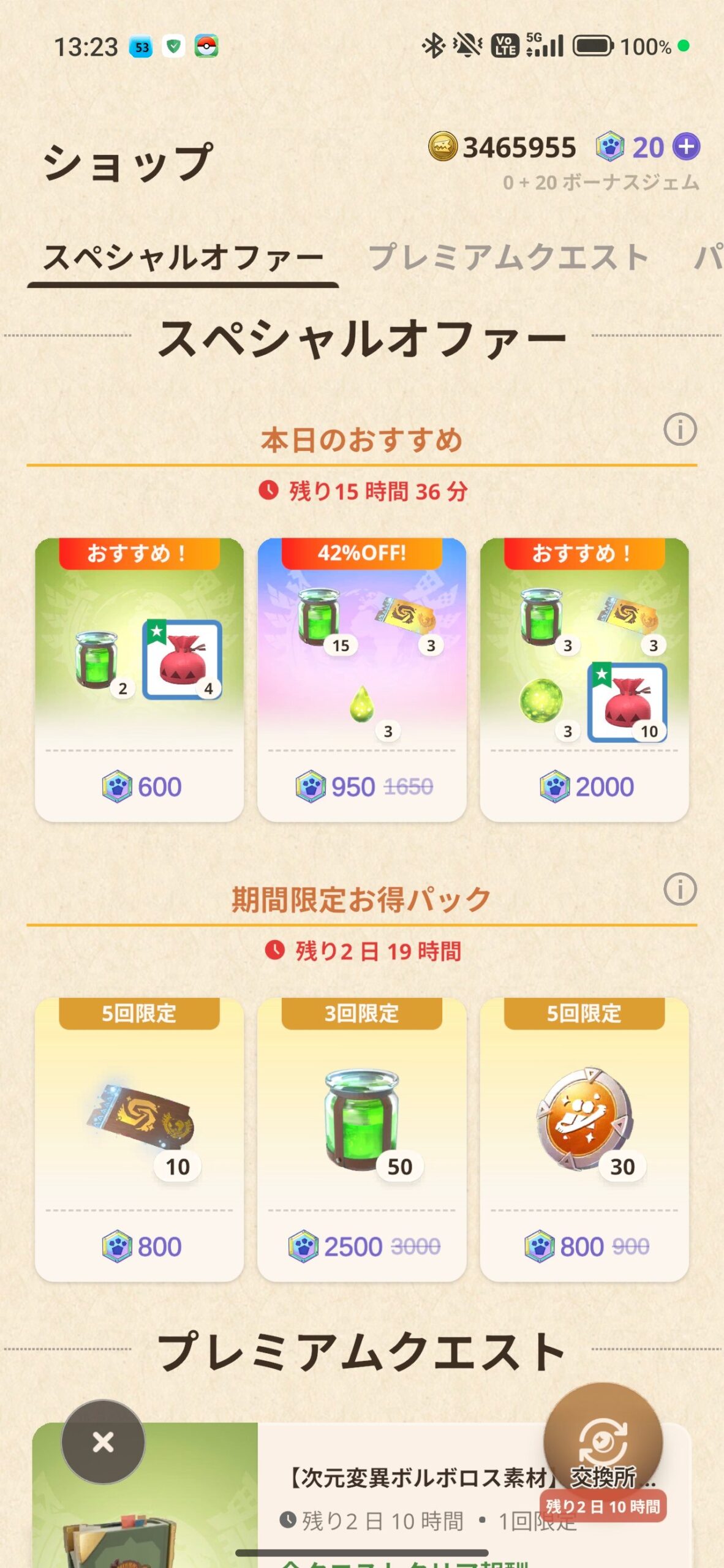Select the 50 potions pack for 2500 gems
This screenshot has width=724, height=1568.
(361, 1139)
